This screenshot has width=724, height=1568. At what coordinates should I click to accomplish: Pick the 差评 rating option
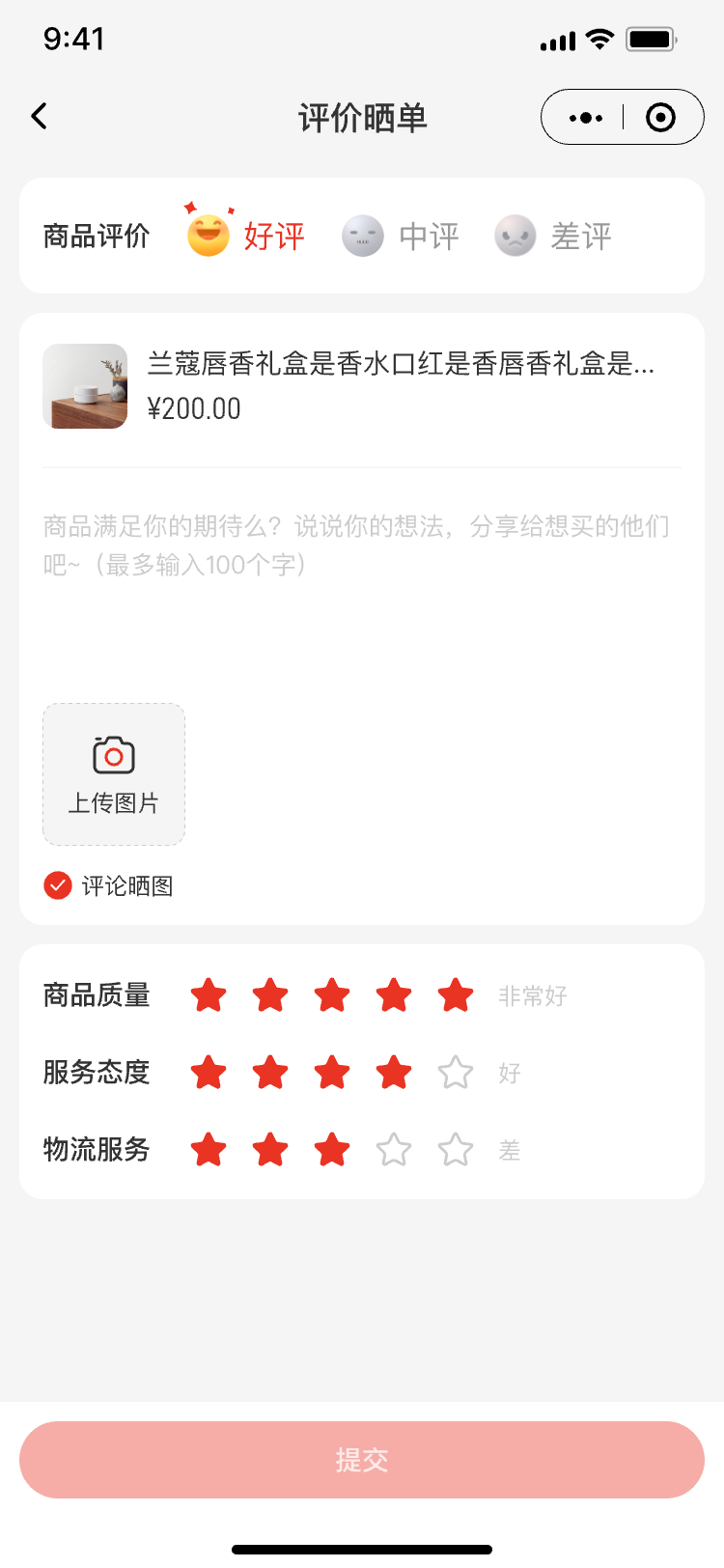coord(554,236)
